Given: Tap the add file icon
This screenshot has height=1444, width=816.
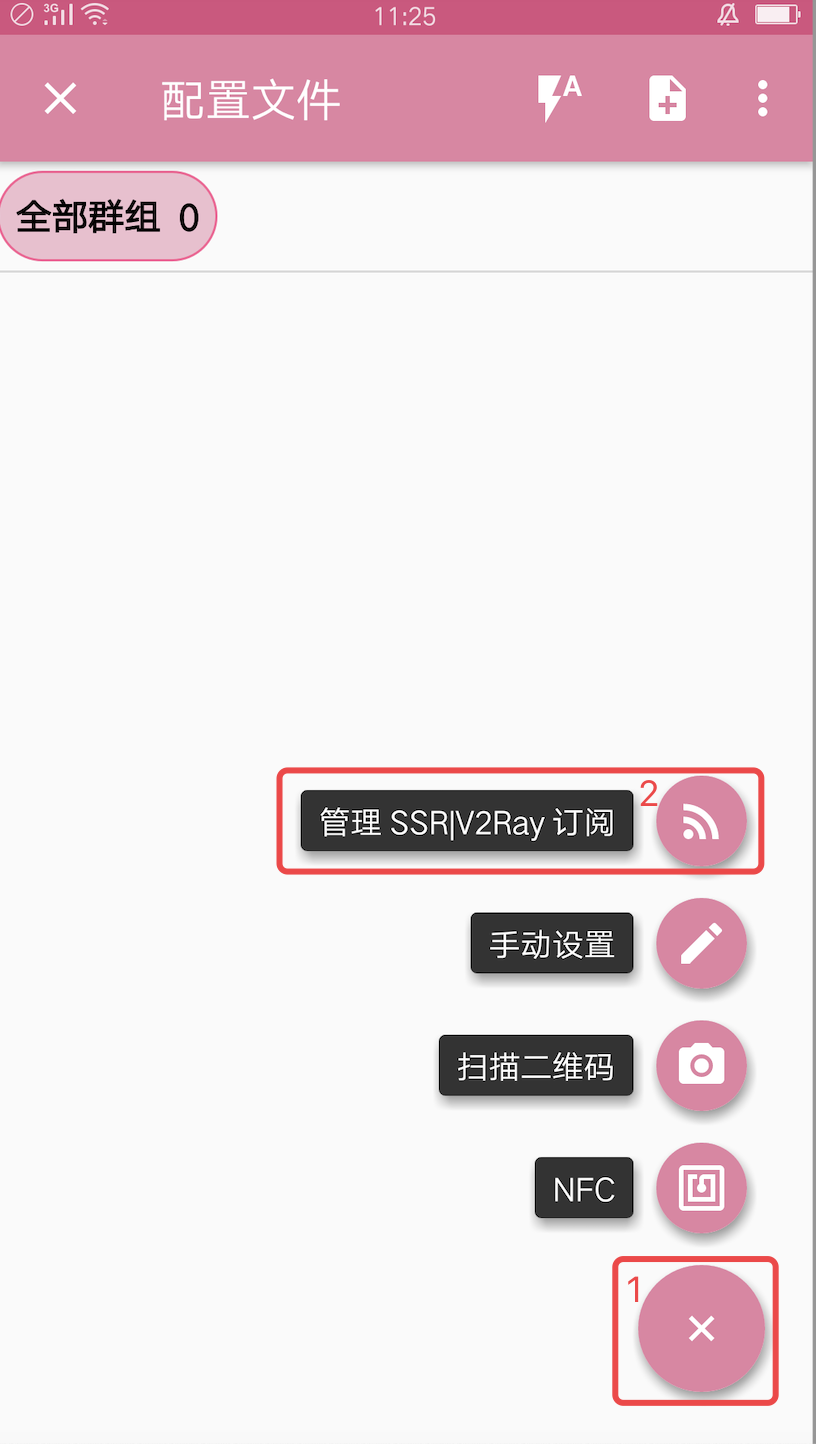Looking at the screenshot, I should [667, 99].
